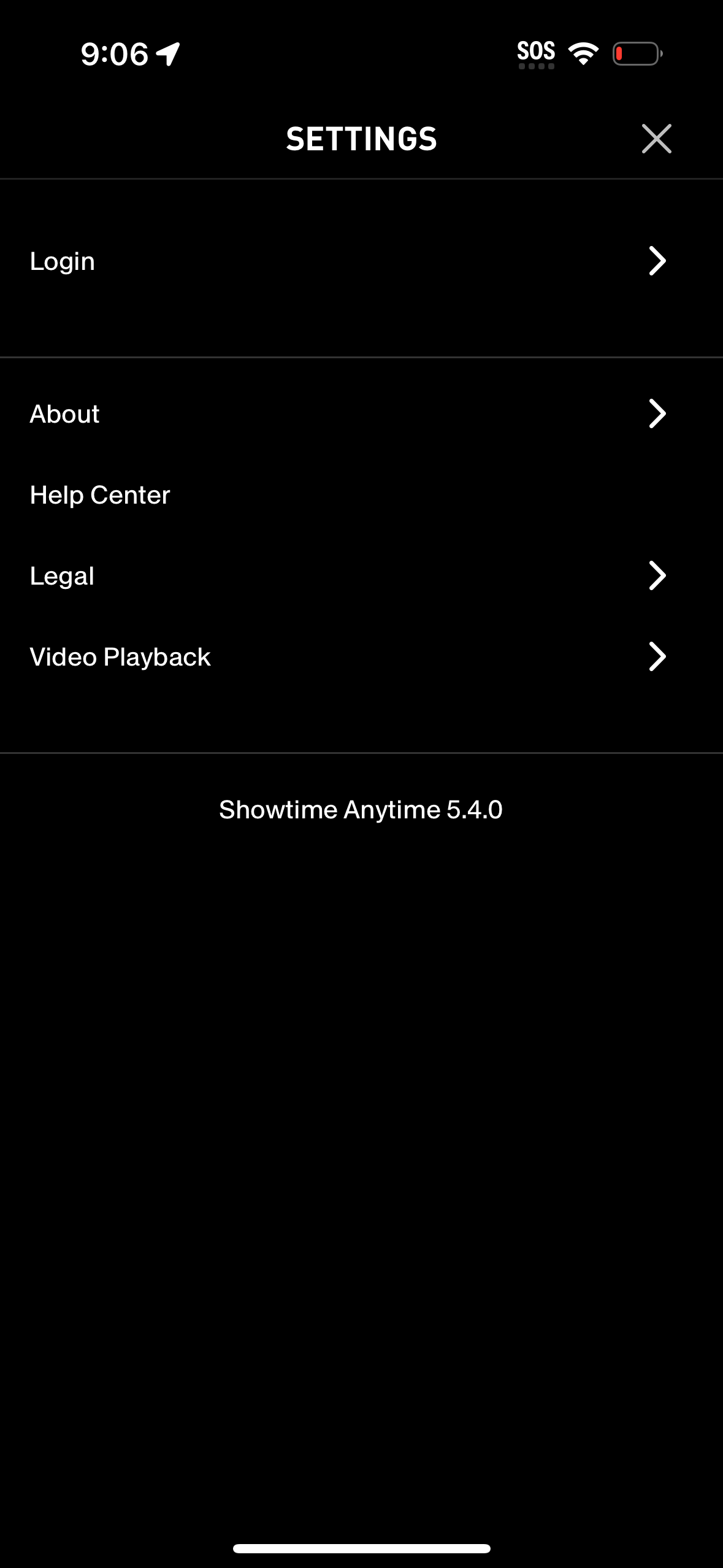The image size is (723, 1568).
Task: Tap the Wi-Fi status icon
Action: (582, 54)
